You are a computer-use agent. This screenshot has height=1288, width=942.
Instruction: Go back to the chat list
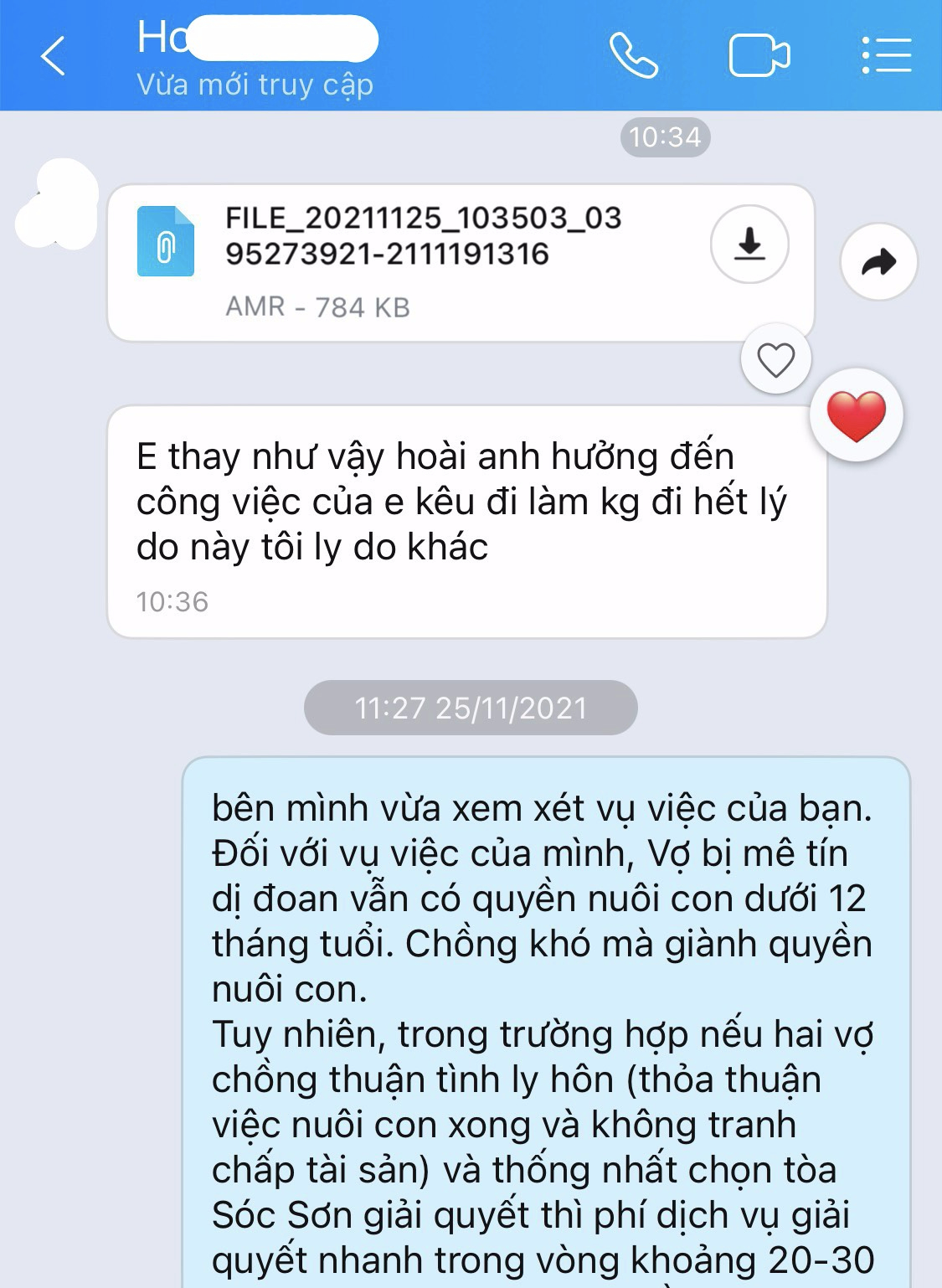pyautogui.click(x=52, y=57)
